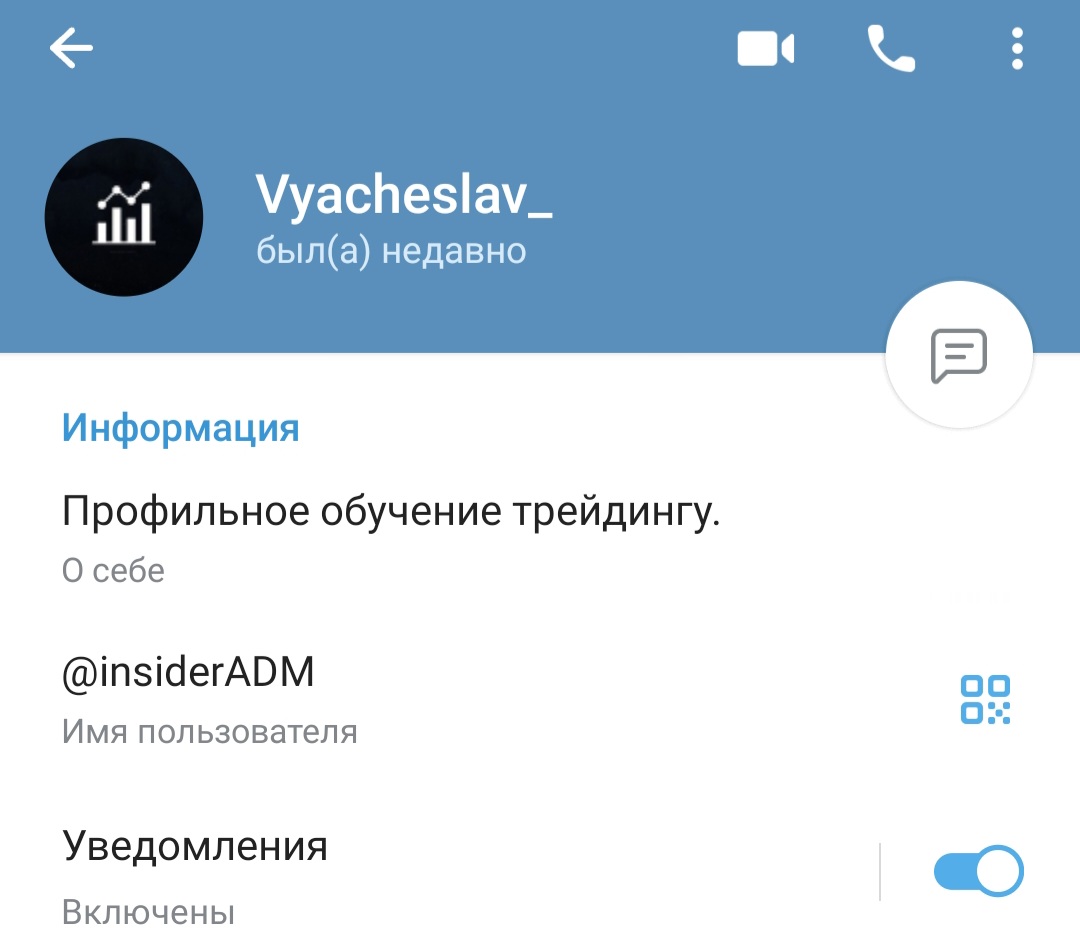The height and width of the screenshot is (950, 1080).
Task: Open the message chat floating button
Action: point(959,355)
